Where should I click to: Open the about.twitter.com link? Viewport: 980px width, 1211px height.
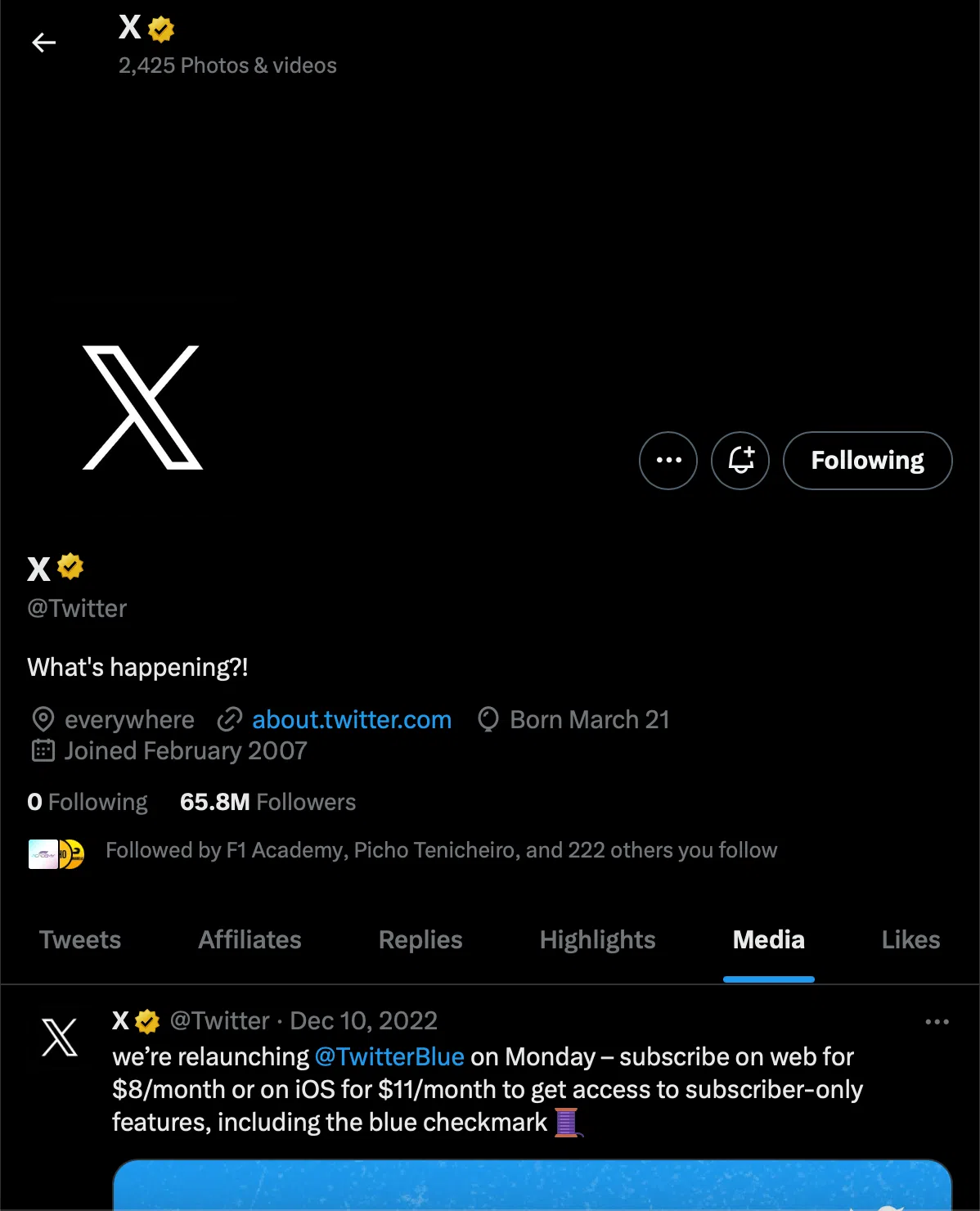click(x=351, y=720)
